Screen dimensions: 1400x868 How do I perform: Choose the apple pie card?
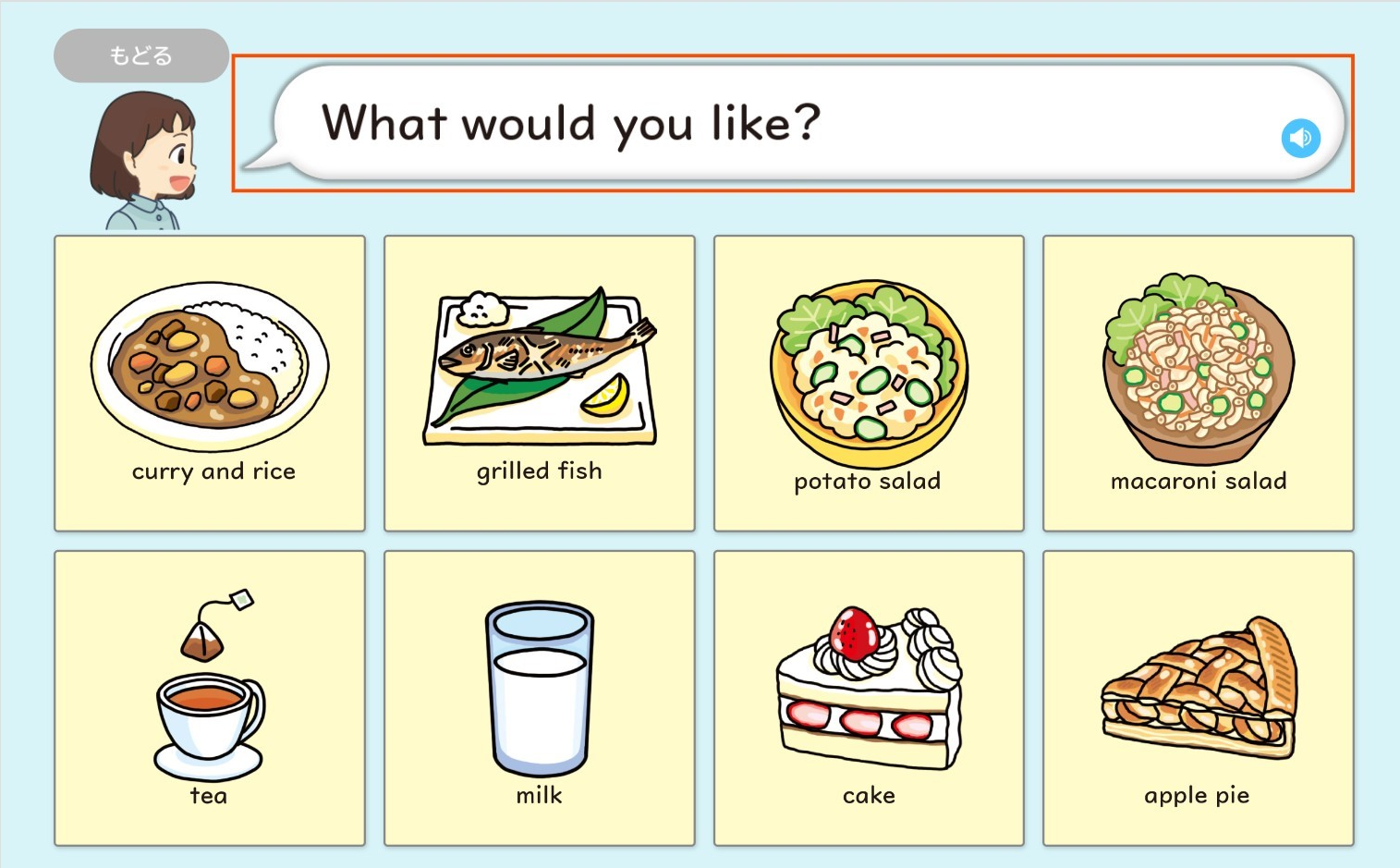1198,698
